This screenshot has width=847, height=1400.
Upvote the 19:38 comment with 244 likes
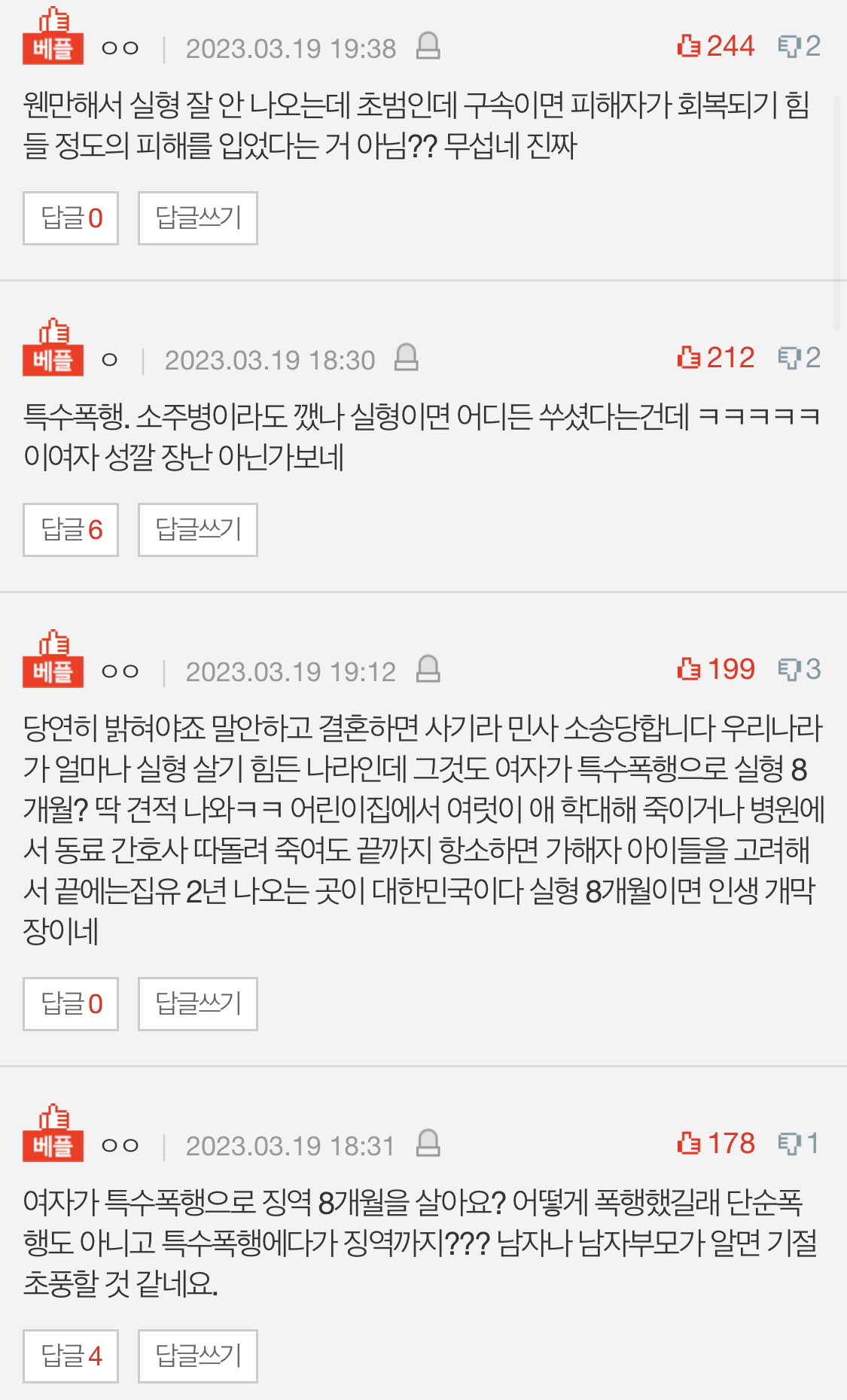715,46
